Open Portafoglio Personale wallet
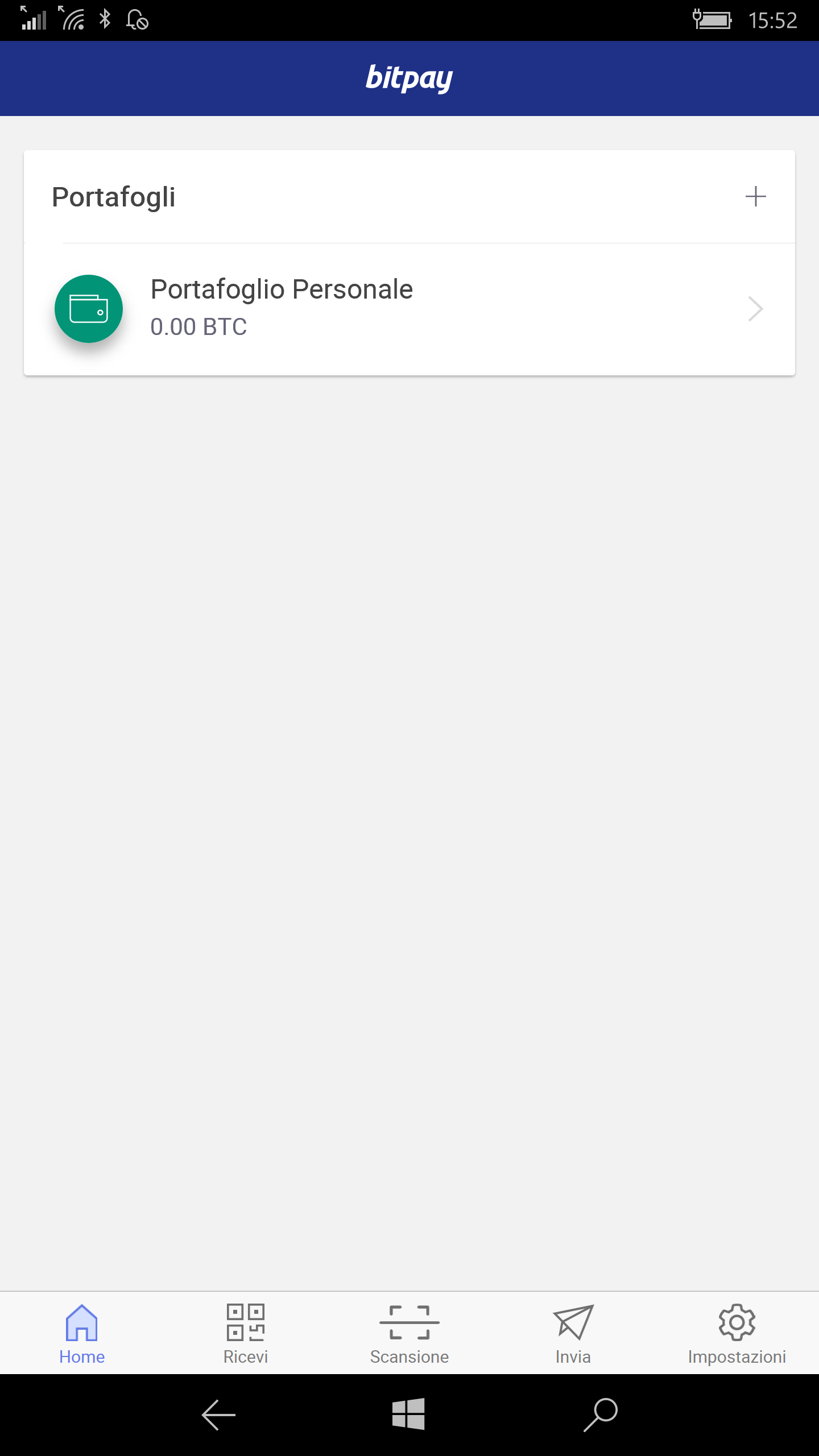 (x=409, y=309)
